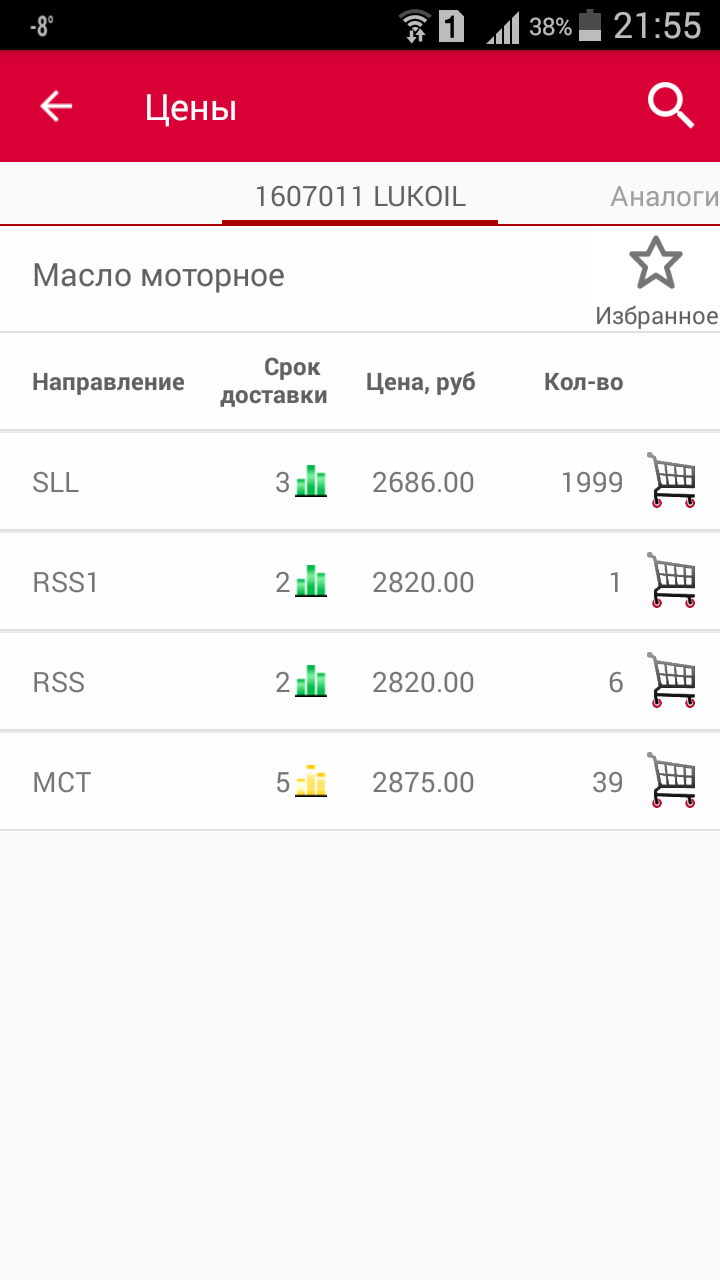Select the 1607011 LUKOIL tab
The height and width of the screenshot is (1280, 720).
pos(360,196)
